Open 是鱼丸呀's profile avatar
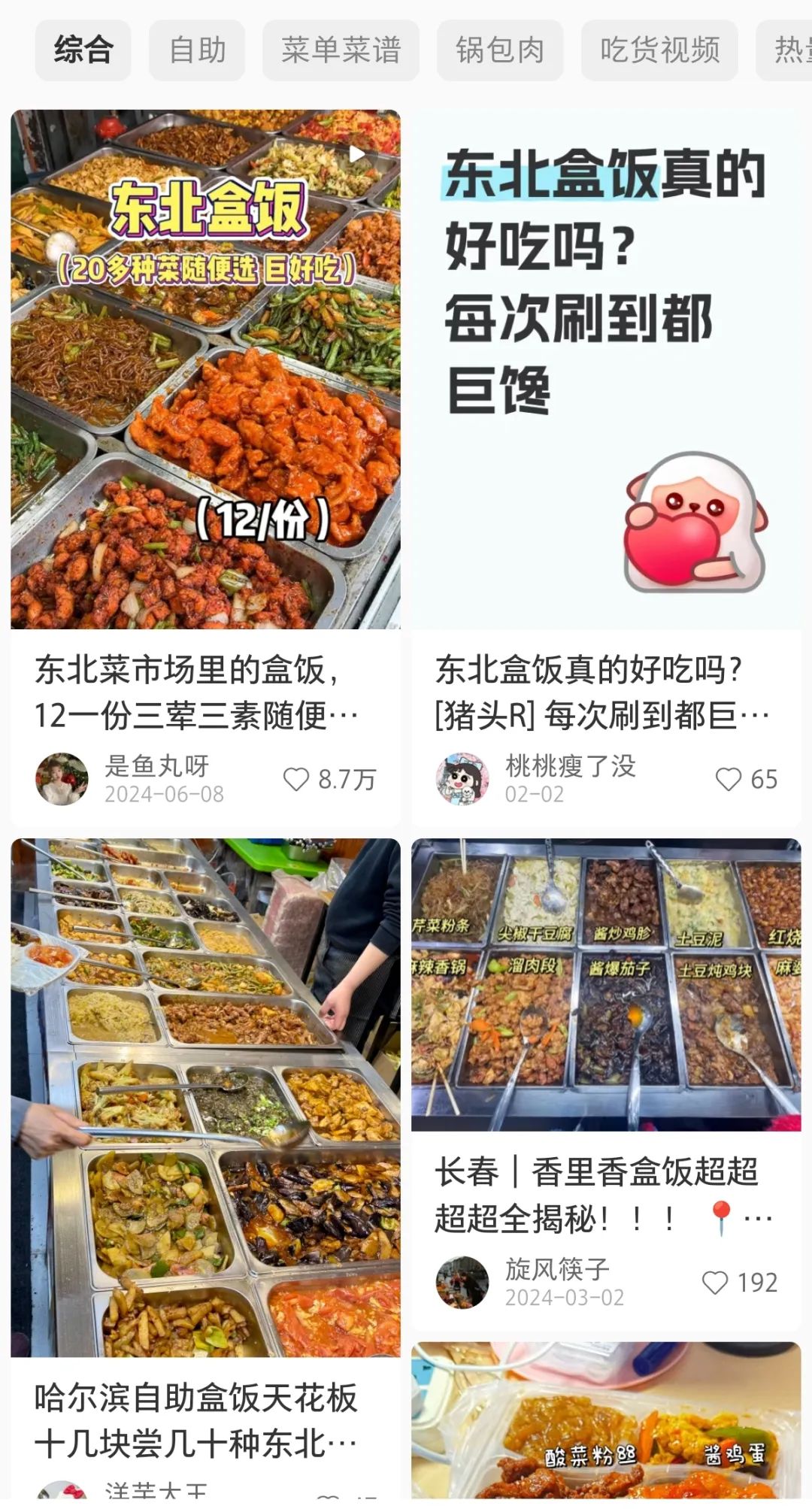This screenshot has height=1509, width=812. point(62,779)
